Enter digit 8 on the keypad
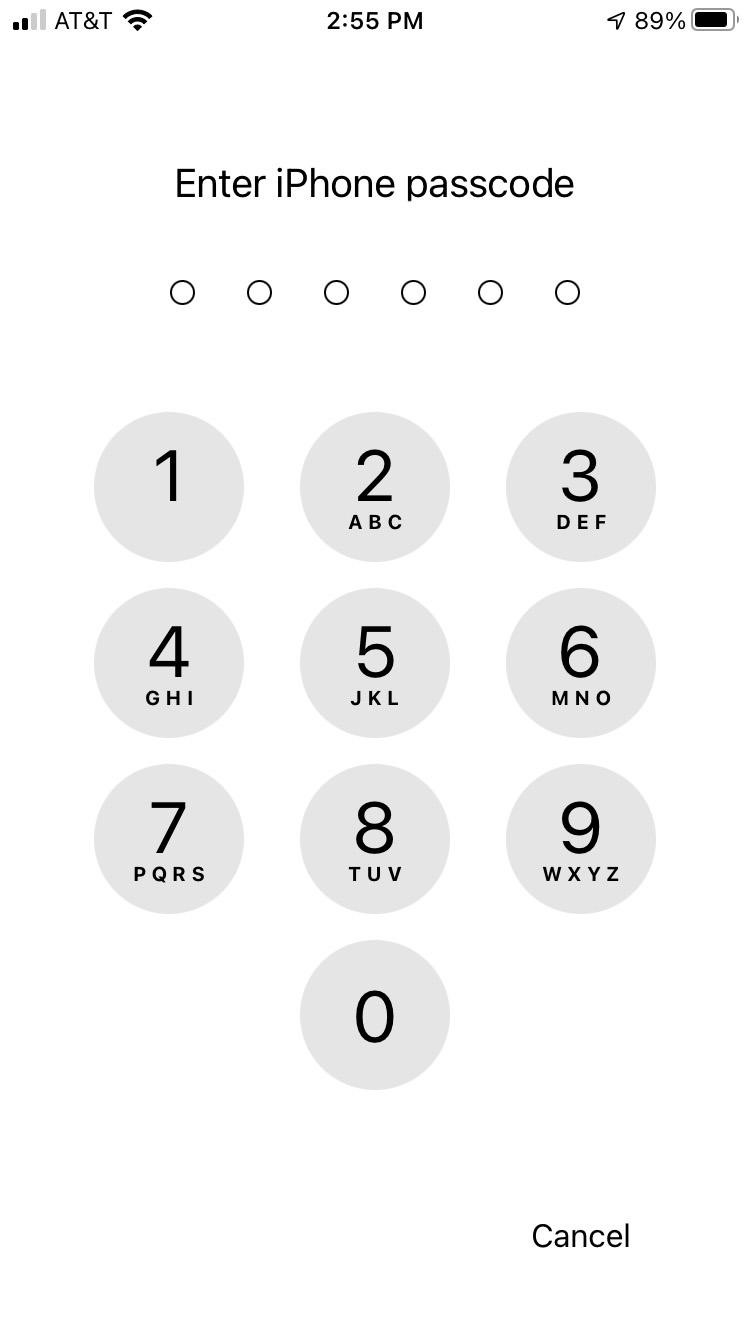The width and height of the screenshot is (750, 1334). point(375,839)
